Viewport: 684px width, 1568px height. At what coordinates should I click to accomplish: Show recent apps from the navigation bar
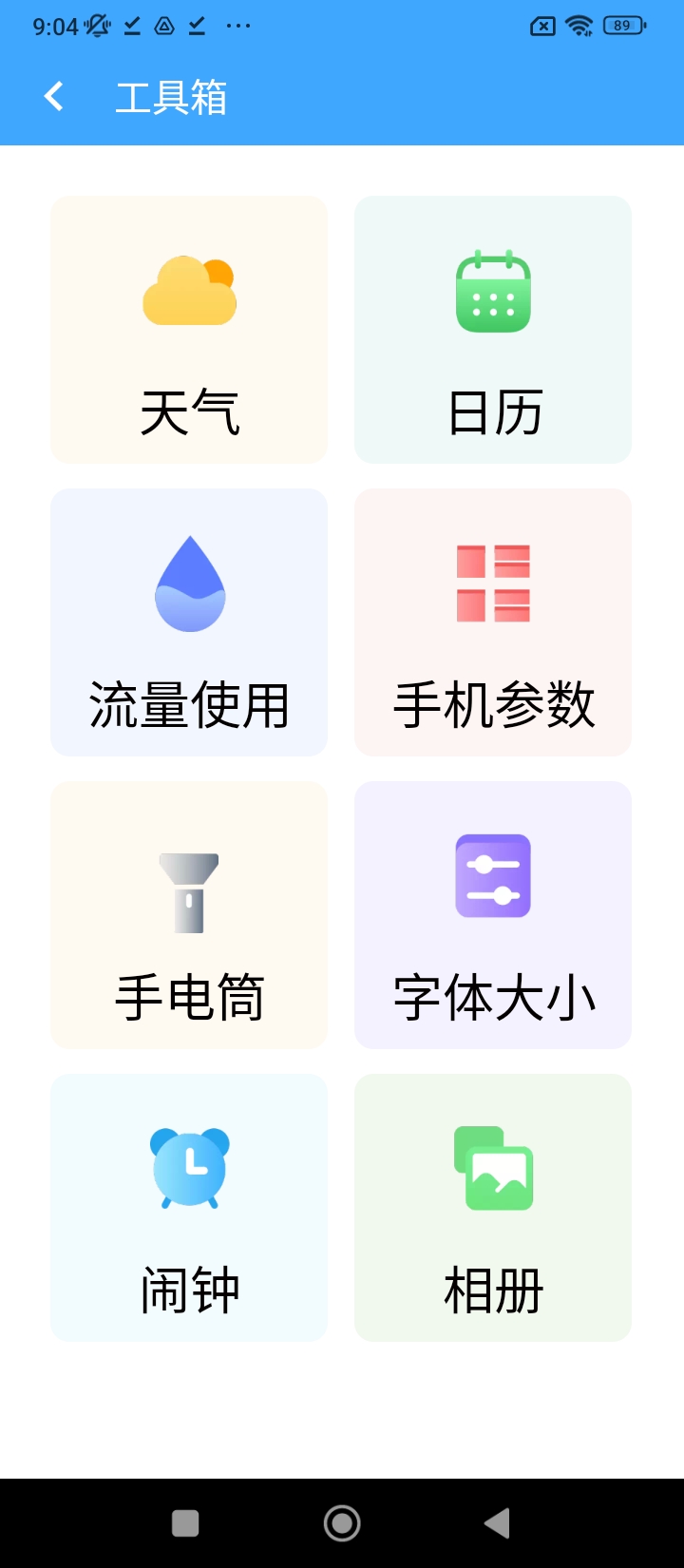(185, 1523)
